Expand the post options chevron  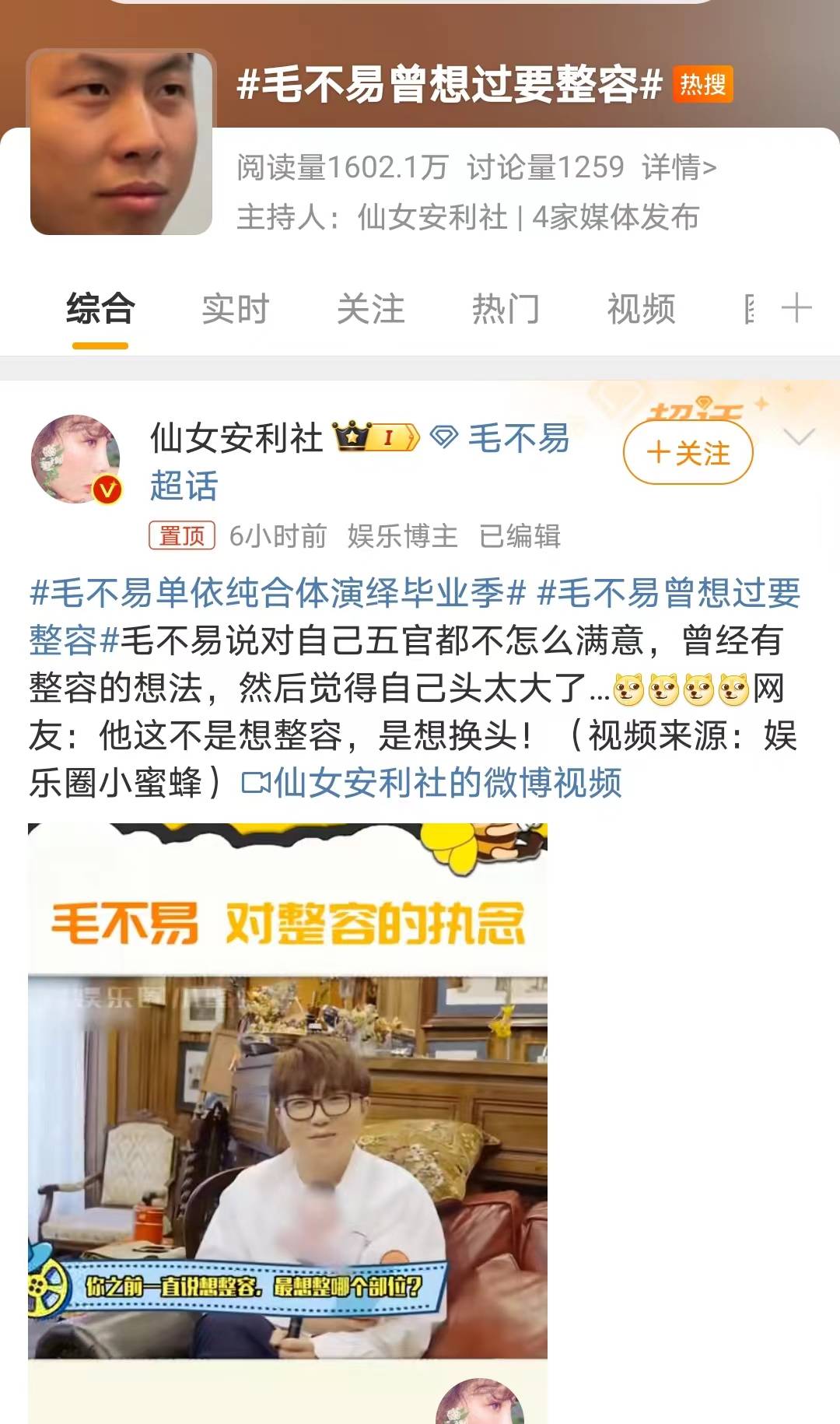point(800,437)
